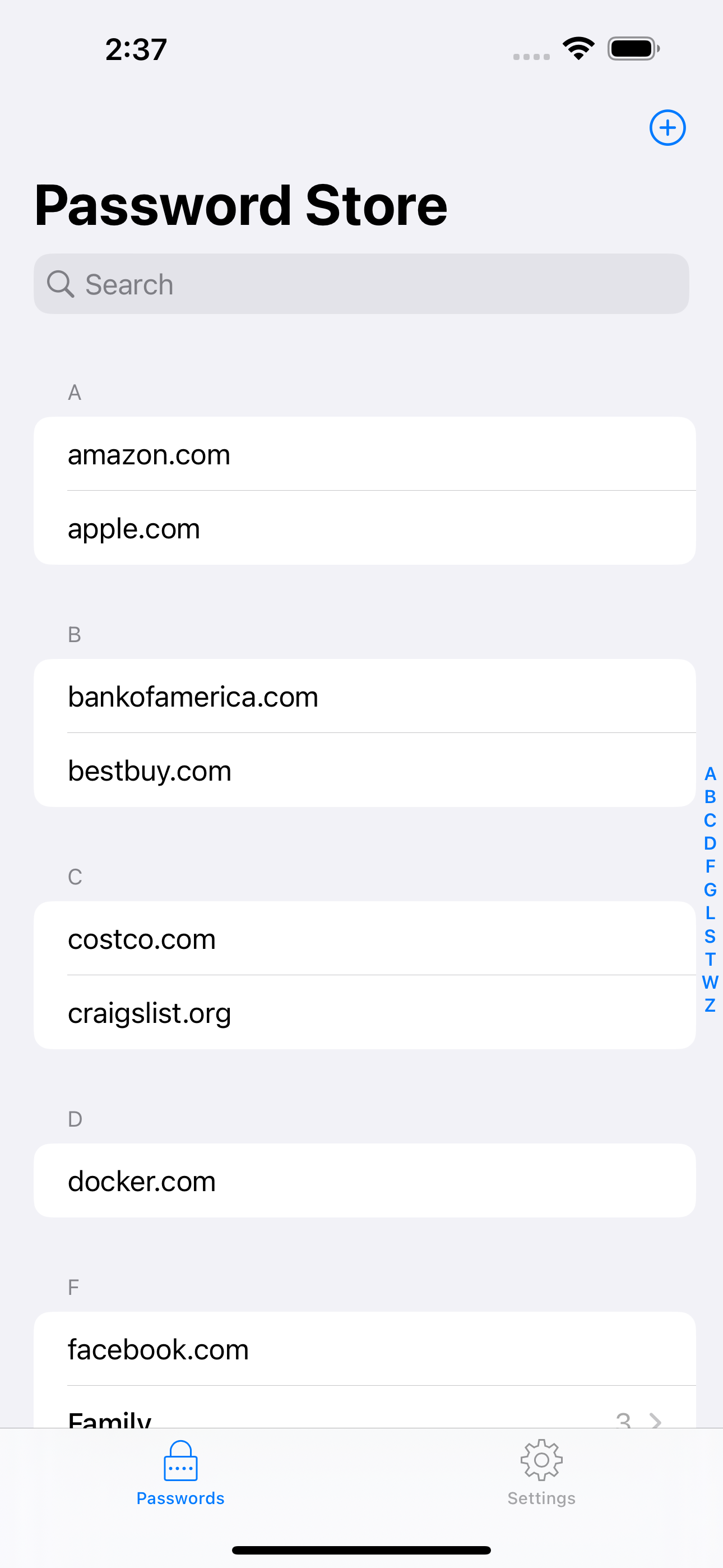The height and width of the screenshot is (1568, 723).
Task: View the bestbuy.com password
Action: [x=364, y=771]
